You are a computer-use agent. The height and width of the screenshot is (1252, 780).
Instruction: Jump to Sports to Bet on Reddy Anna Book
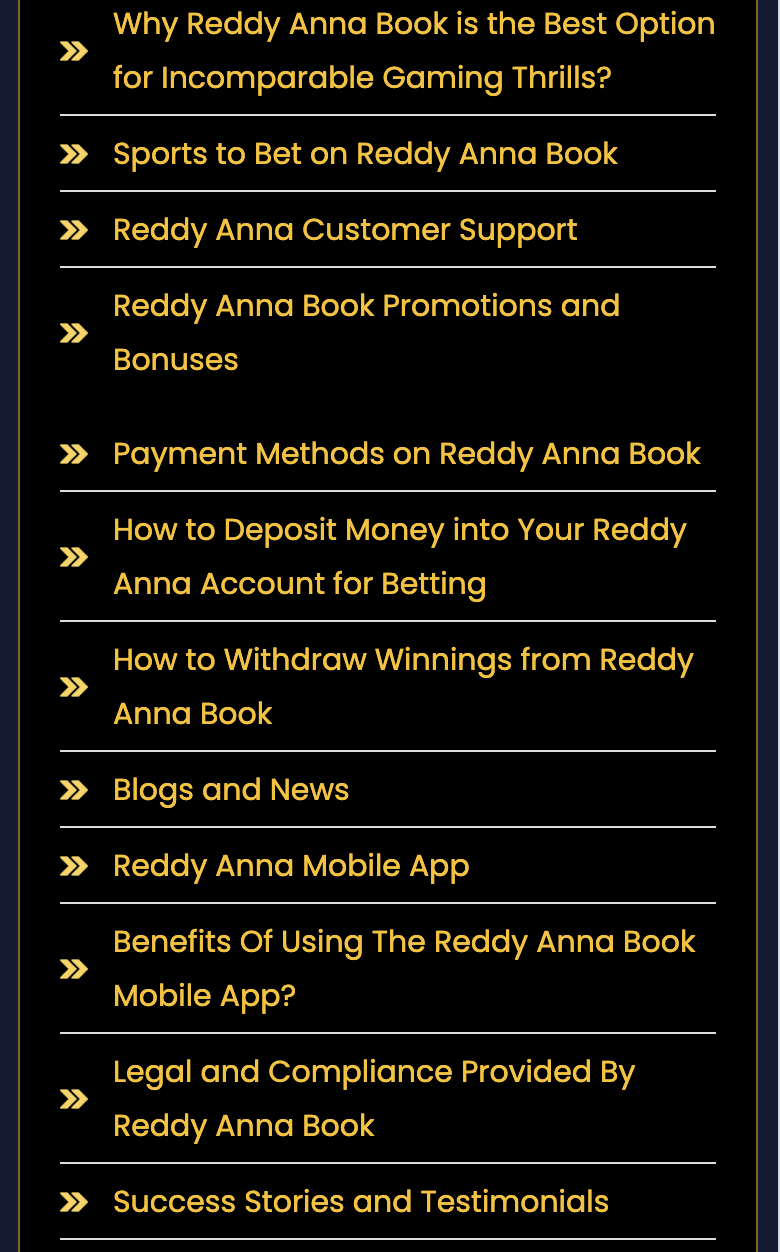[365, 154]
